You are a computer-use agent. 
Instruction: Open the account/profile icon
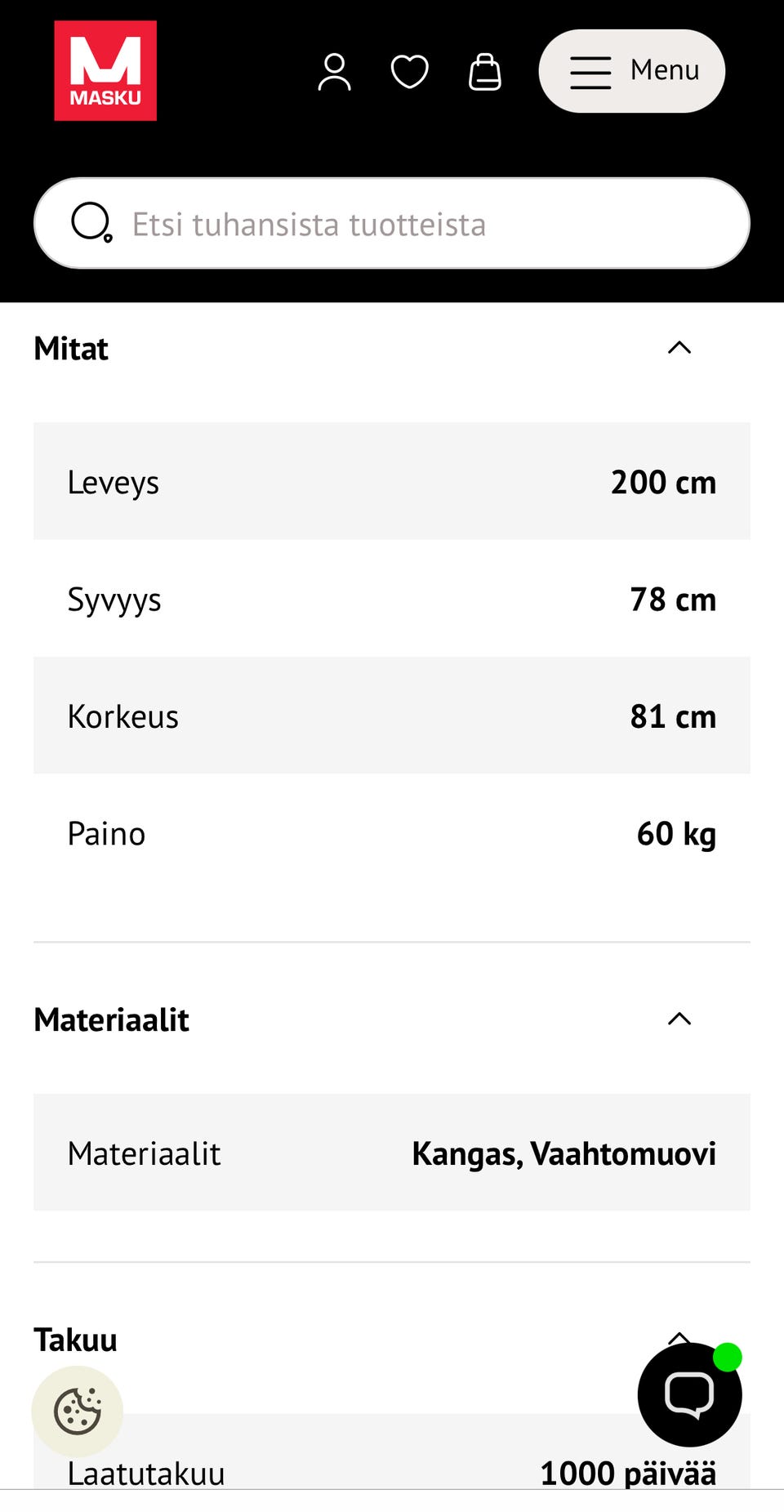point(334,71)
